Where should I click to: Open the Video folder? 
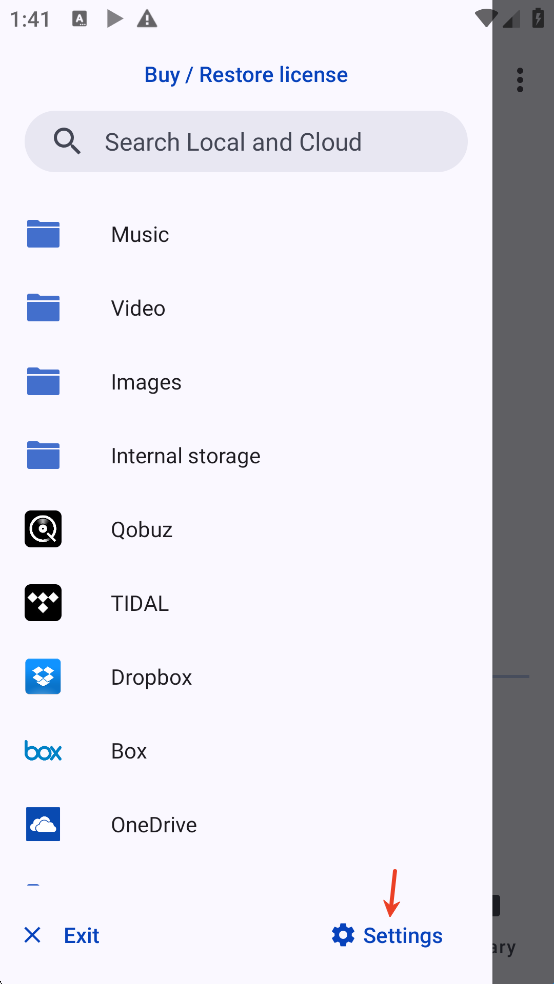(246, 308)
